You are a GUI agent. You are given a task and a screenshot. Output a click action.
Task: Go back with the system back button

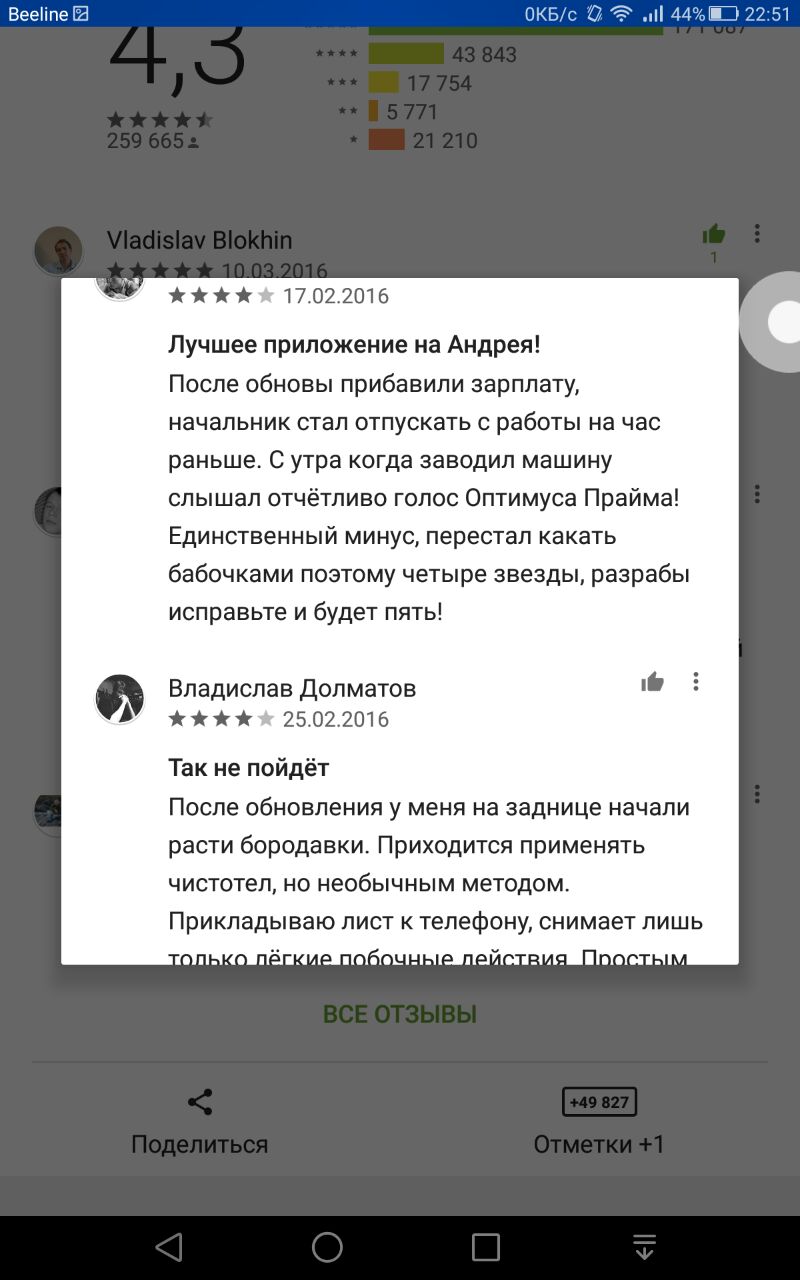[x=169, y=1247]
